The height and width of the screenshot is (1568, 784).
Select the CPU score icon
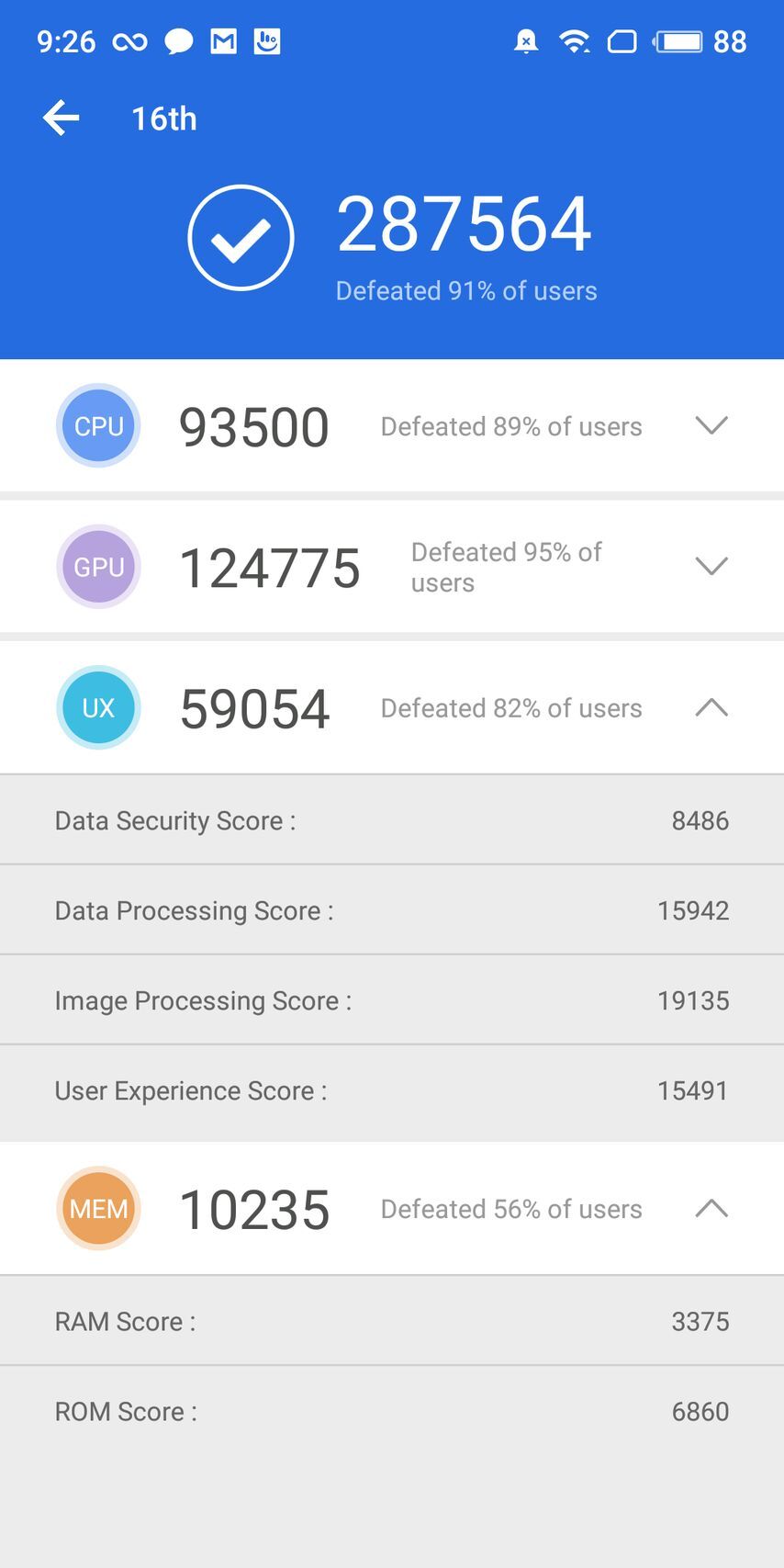click(98, 425)
